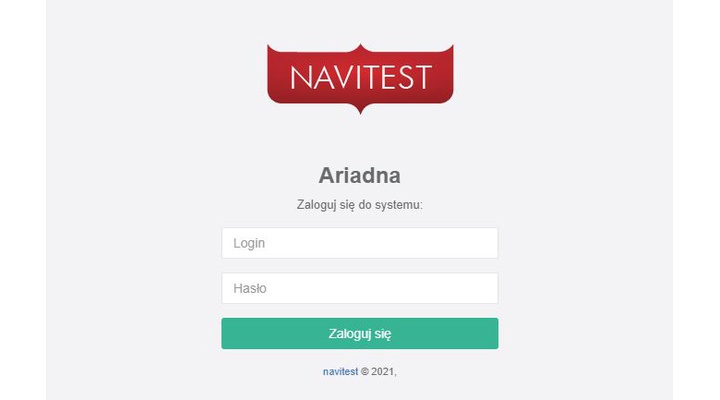Open the navitest footer link
The height and width of the screenshot is (400, 720).
tap(340, 371)
